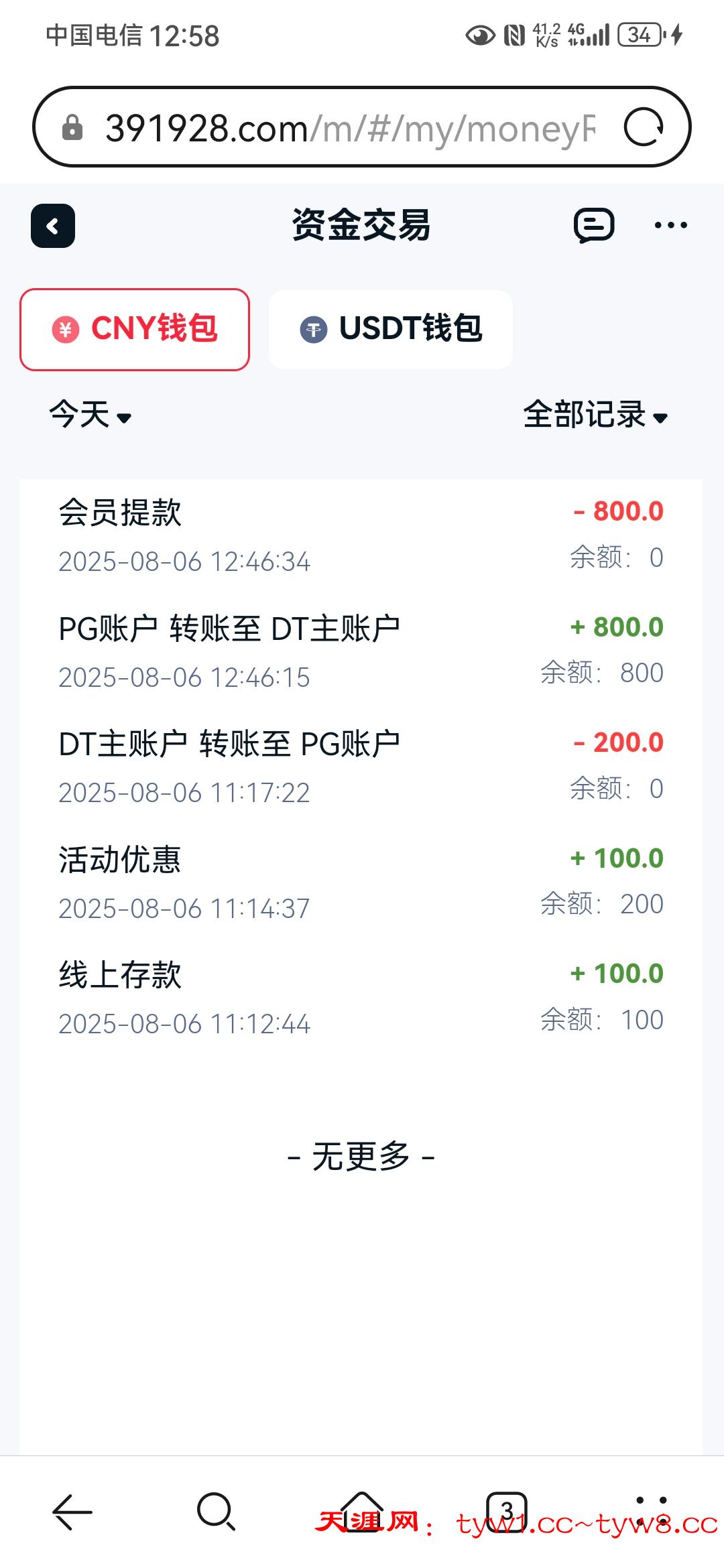
Task: Select the CNY钱包 tab
Action: click(135, 330)
